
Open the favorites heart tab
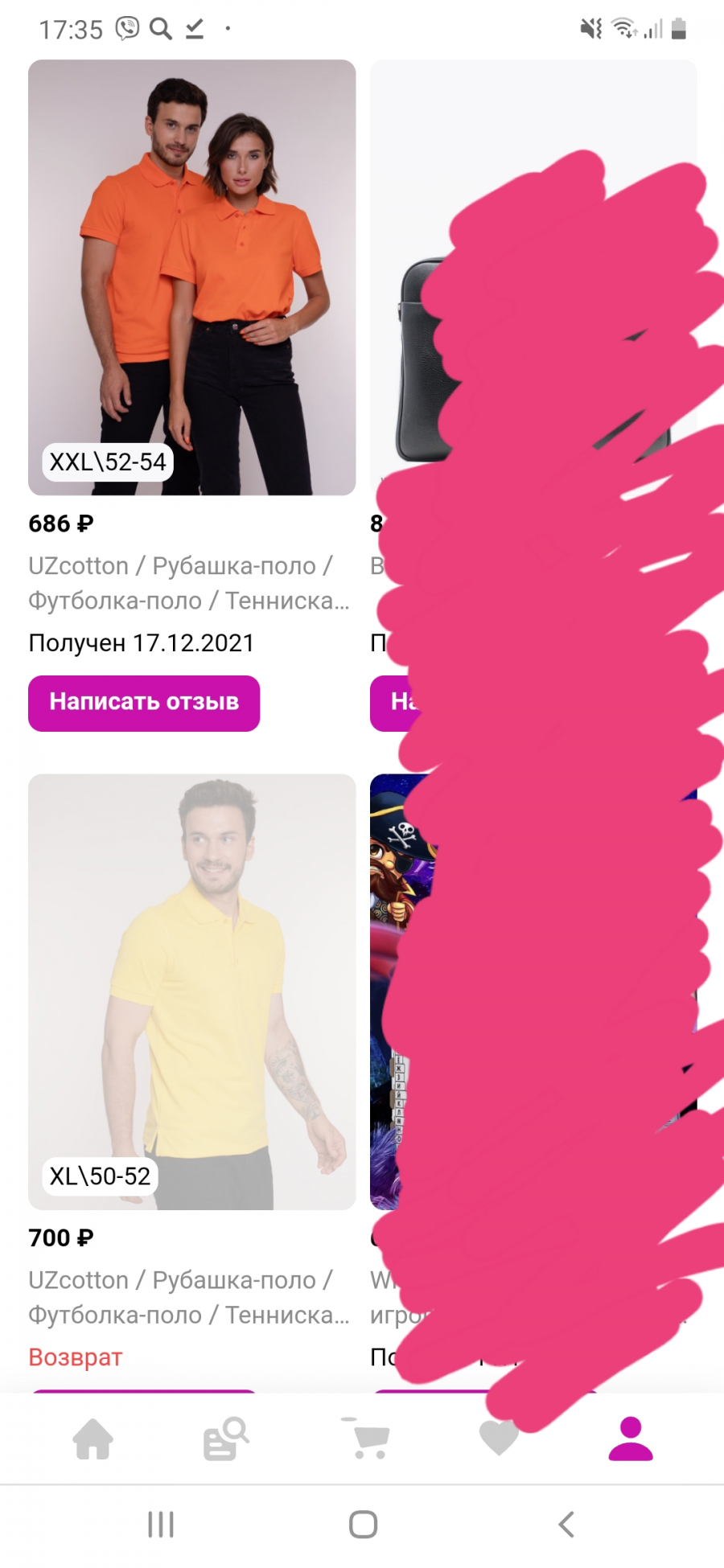click(x=499, y=1439)
